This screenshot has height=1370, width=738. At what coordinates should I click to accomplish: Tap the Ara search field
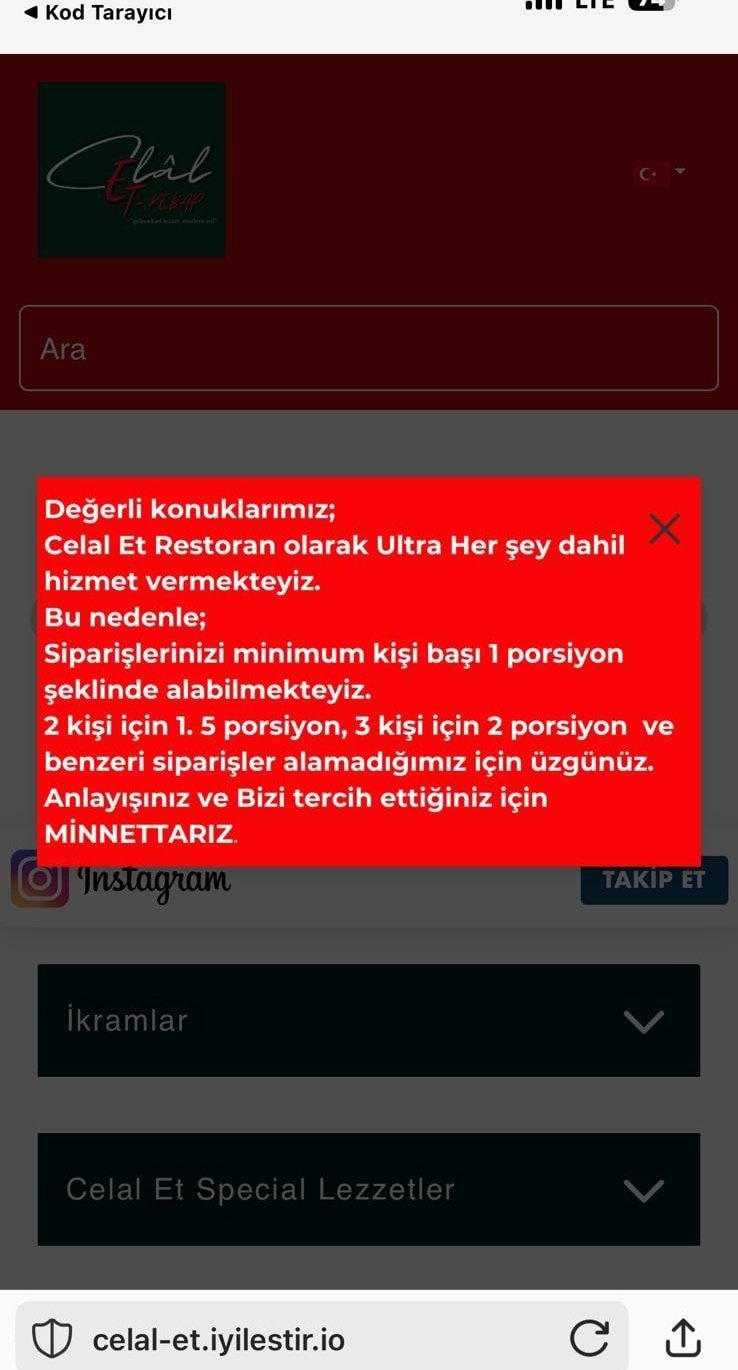point(368,348)
